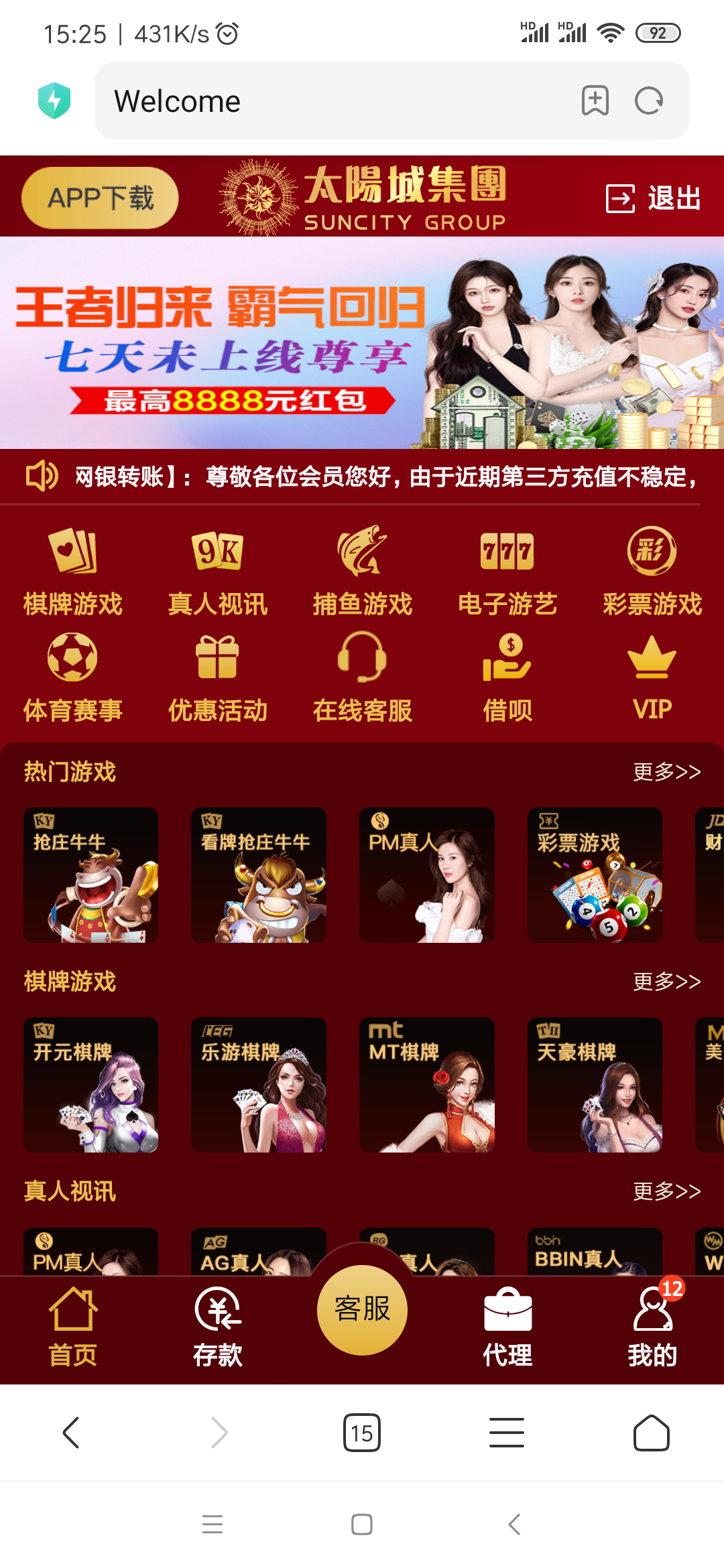Open the KY 开元棋牌 game thumbnail
Viewport: 724px width, 1568px height.
pyautogui.click(x=90, y=1086)
